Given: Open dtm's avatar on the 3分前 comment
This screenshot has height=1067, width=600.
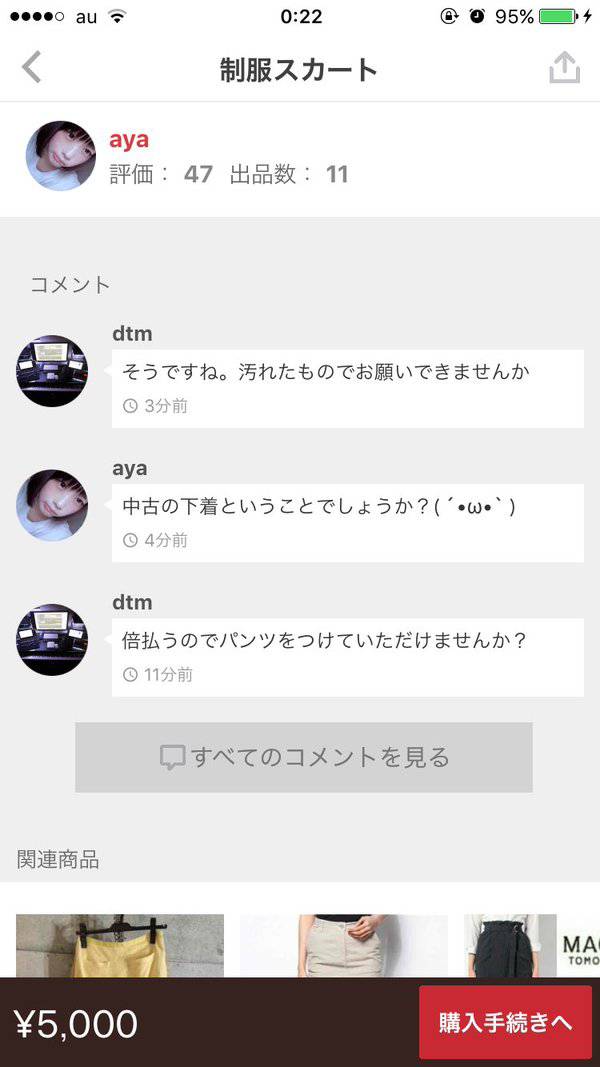Looking at the screenshot, I should 52,371.
